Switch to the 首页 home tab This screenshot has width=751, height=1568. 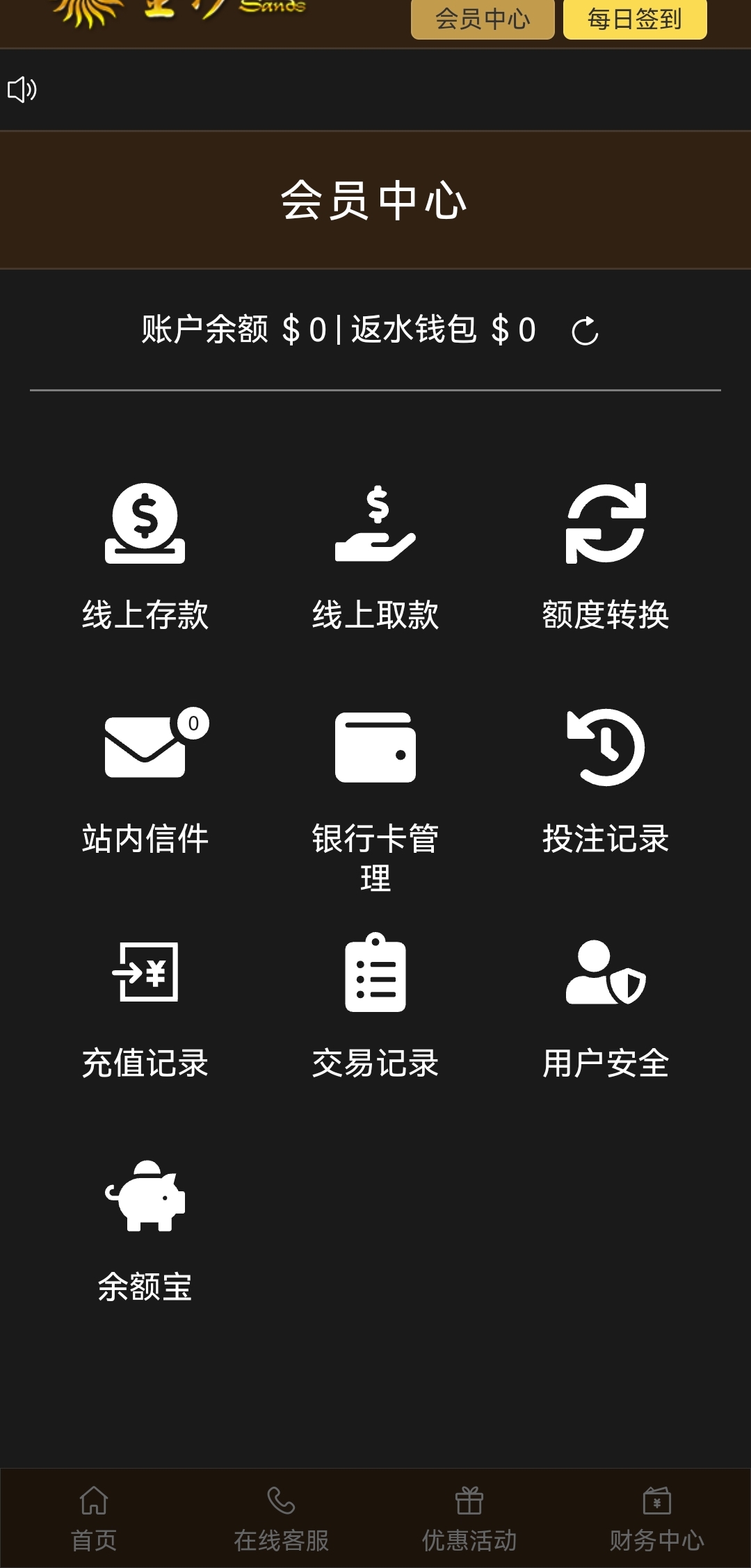point(94,1519)
